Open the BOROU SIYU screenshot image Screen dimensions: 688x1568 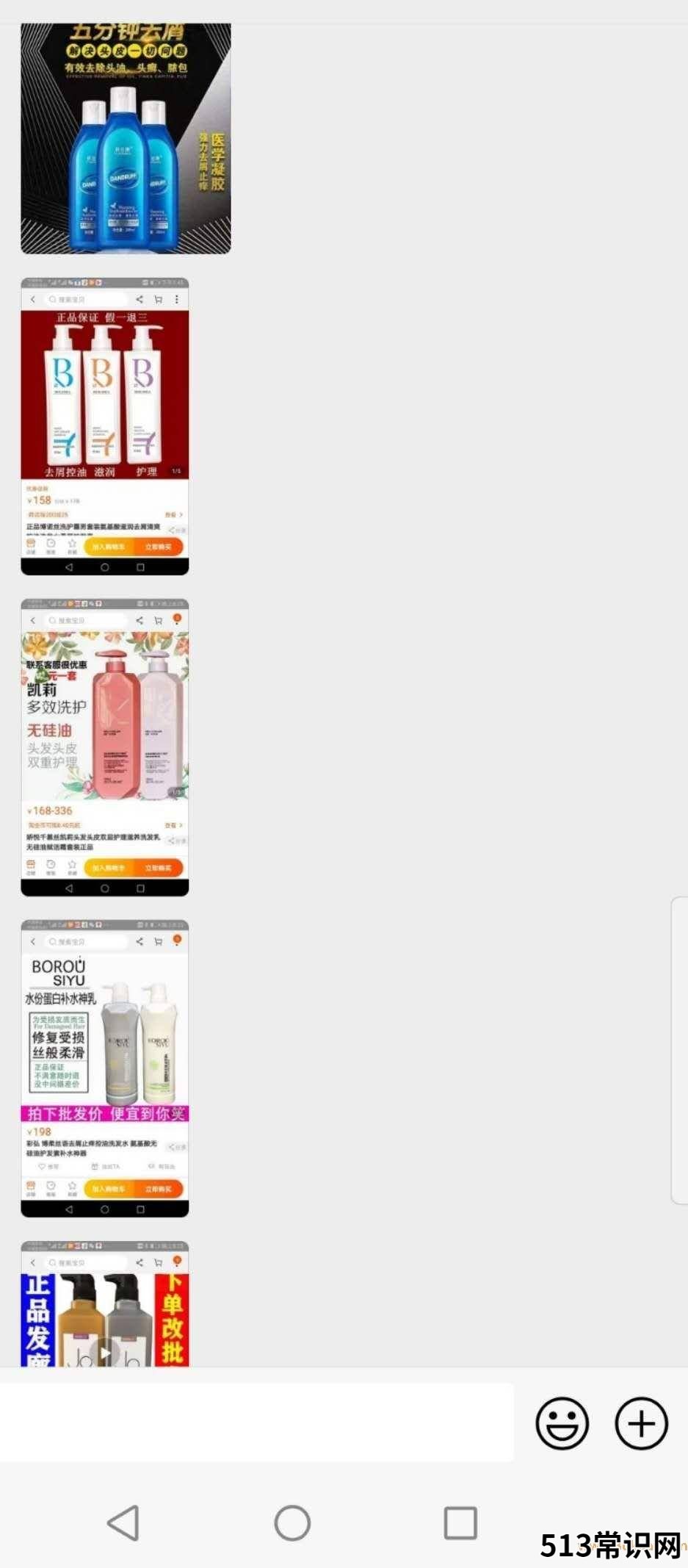(105, 1068)
